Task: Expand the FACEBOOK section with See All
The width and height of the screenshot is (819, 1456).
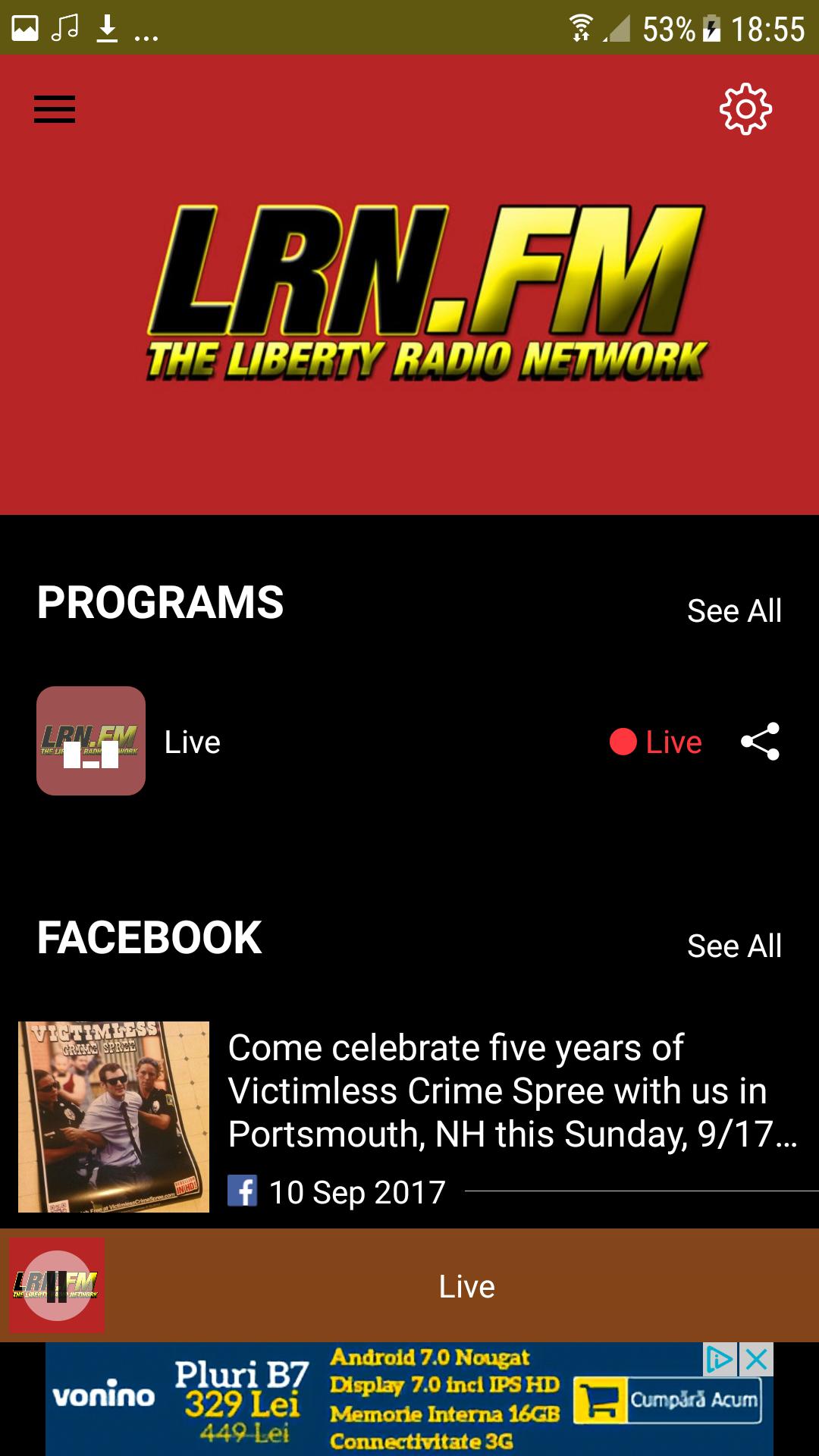Action: pos(734,945)
